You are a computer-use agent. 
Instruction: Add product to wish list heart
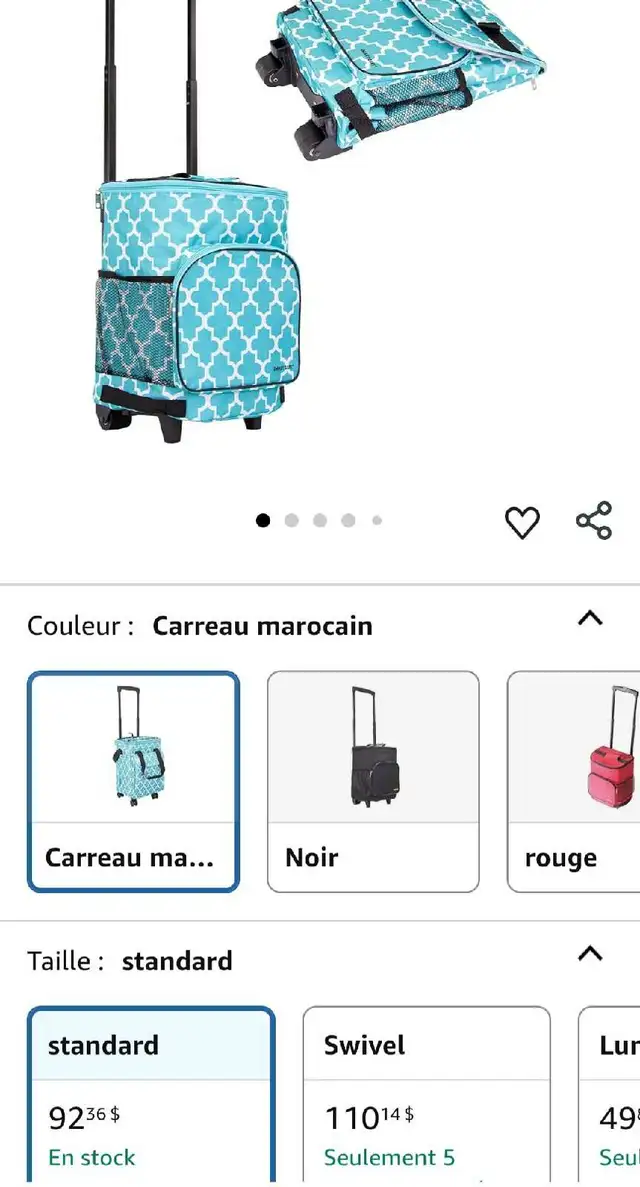click(x=522, y=522)
